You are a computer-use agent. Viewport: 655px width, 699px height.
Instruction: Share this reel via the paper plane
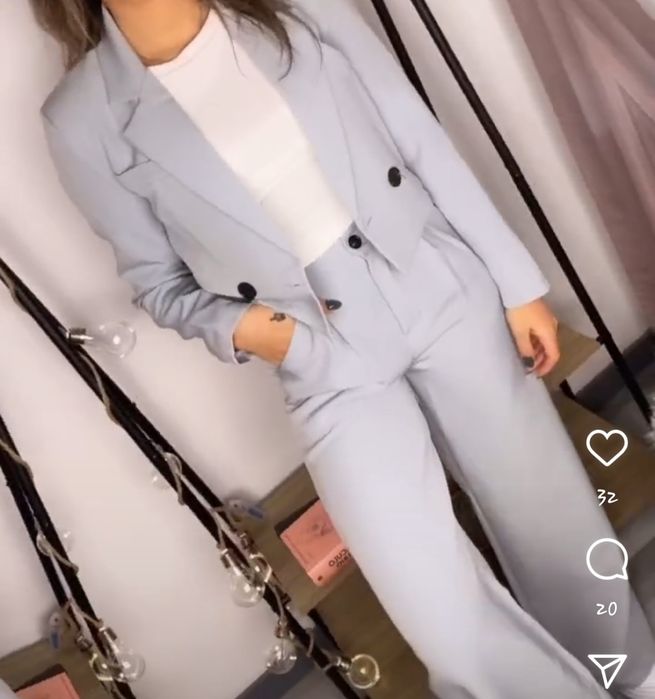[606, 669]
